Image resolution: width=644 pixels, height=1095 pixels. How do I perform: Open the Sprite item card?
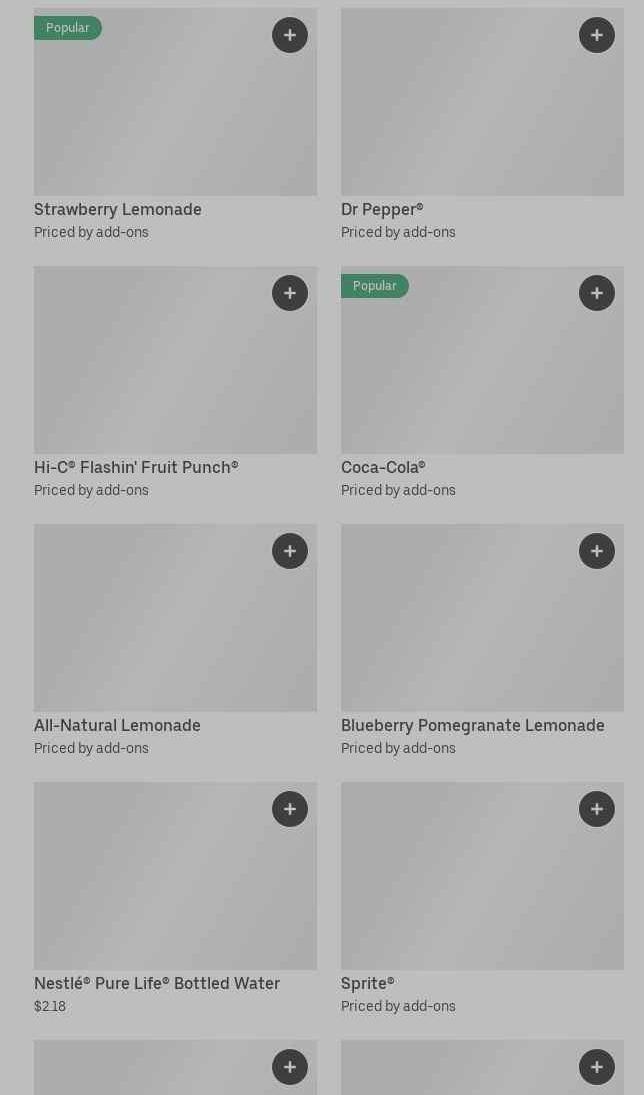(482, 899)
